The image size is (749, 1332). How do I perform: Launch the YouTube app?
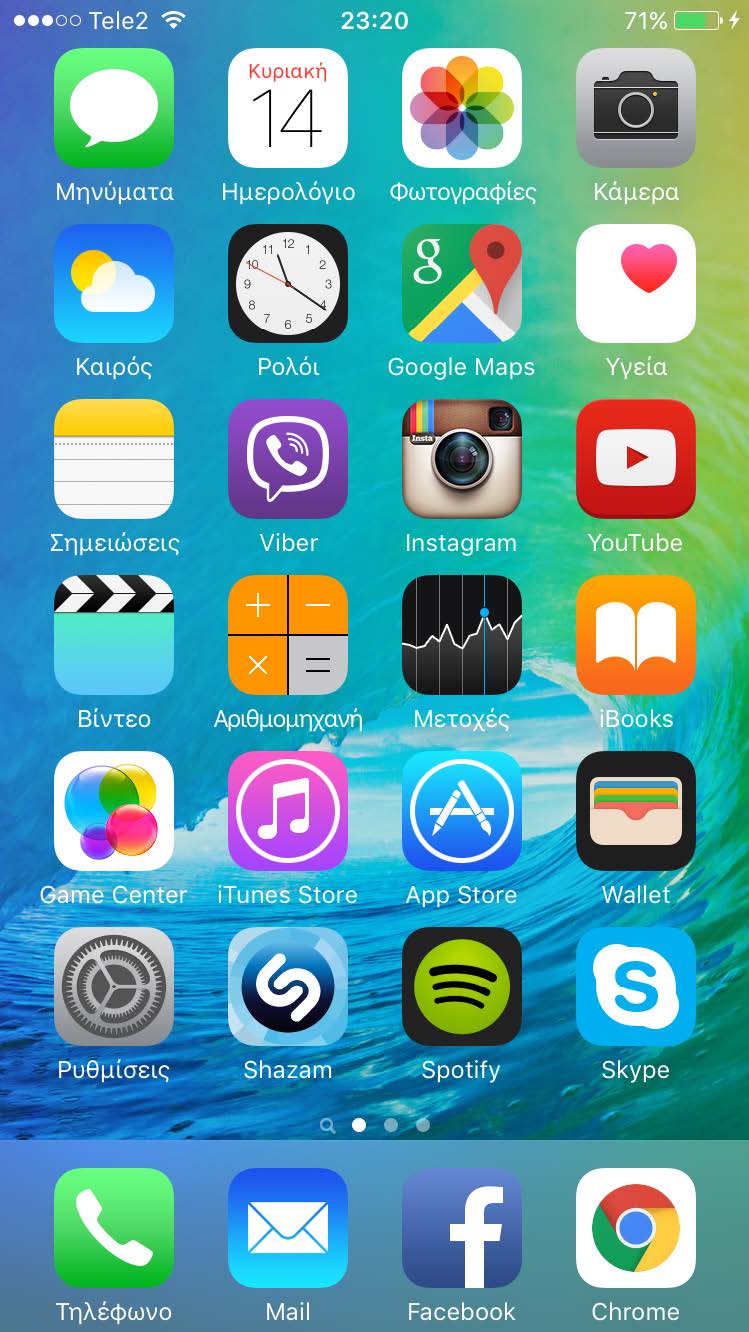coord(636,460)
